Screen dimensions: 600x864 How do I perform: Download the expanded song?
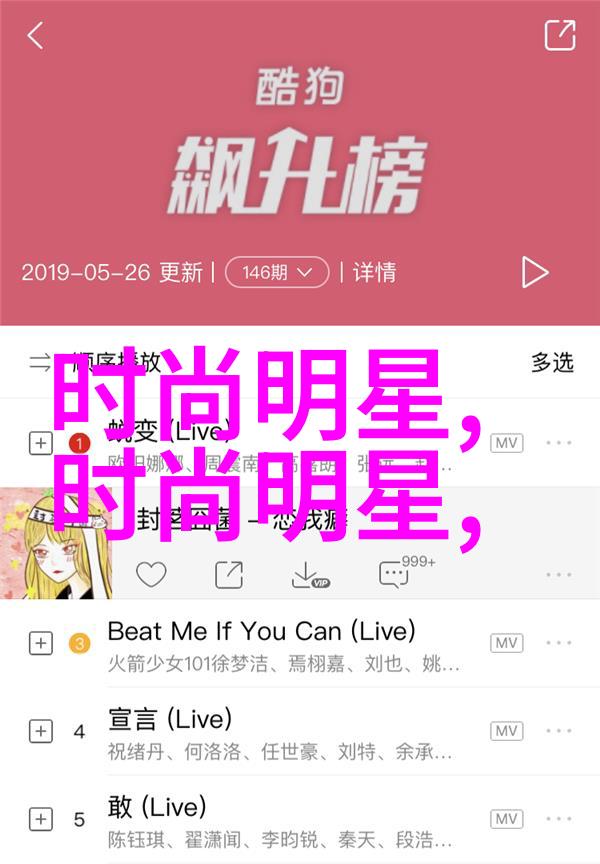tap(309, 575)
